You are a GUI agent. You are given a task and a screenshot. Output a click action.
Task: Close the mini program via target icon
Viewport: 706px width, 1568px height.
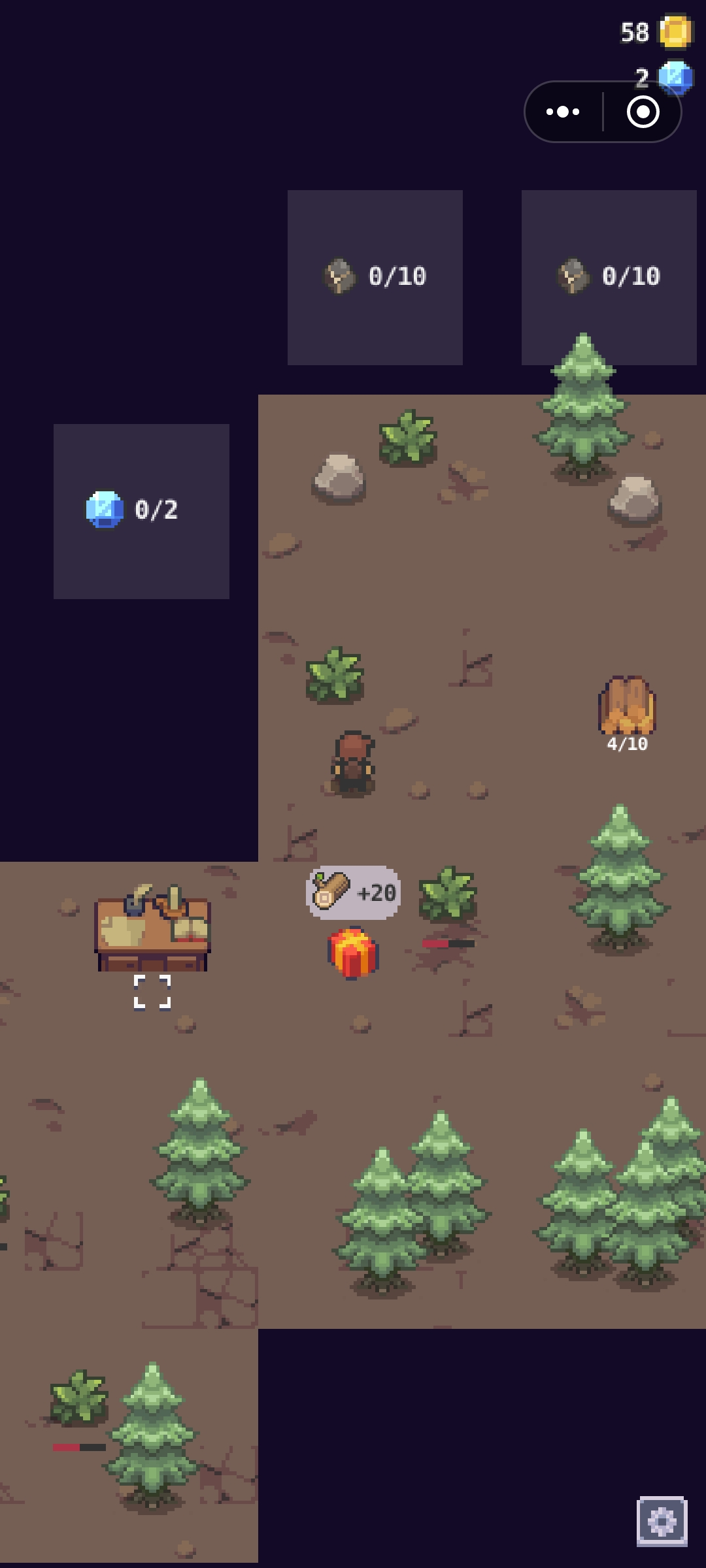point(643,112)
